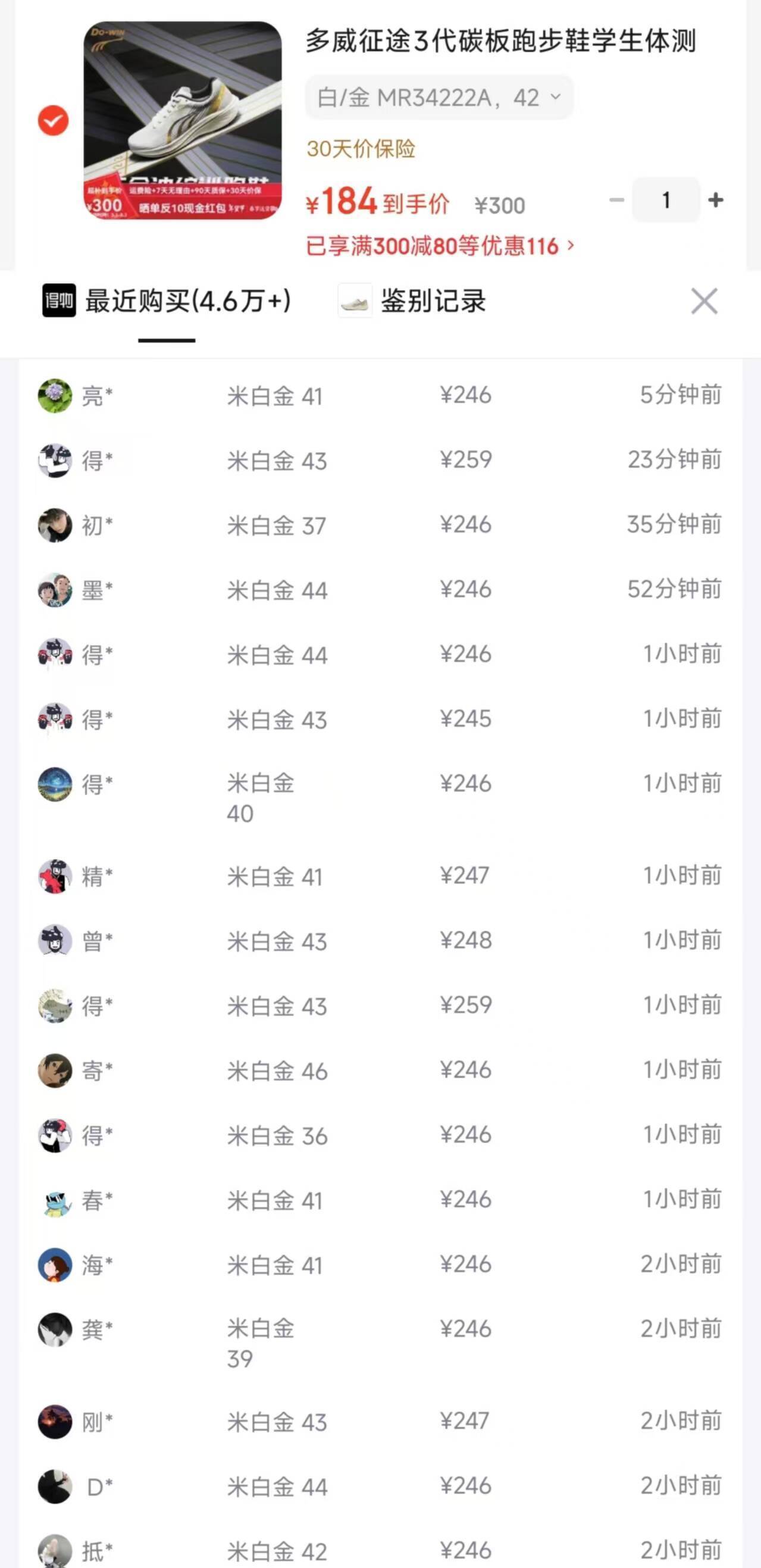
Task: Click 春*'s Squirtle avatar
Action: pyautogui.click(x=55, y=1201)
